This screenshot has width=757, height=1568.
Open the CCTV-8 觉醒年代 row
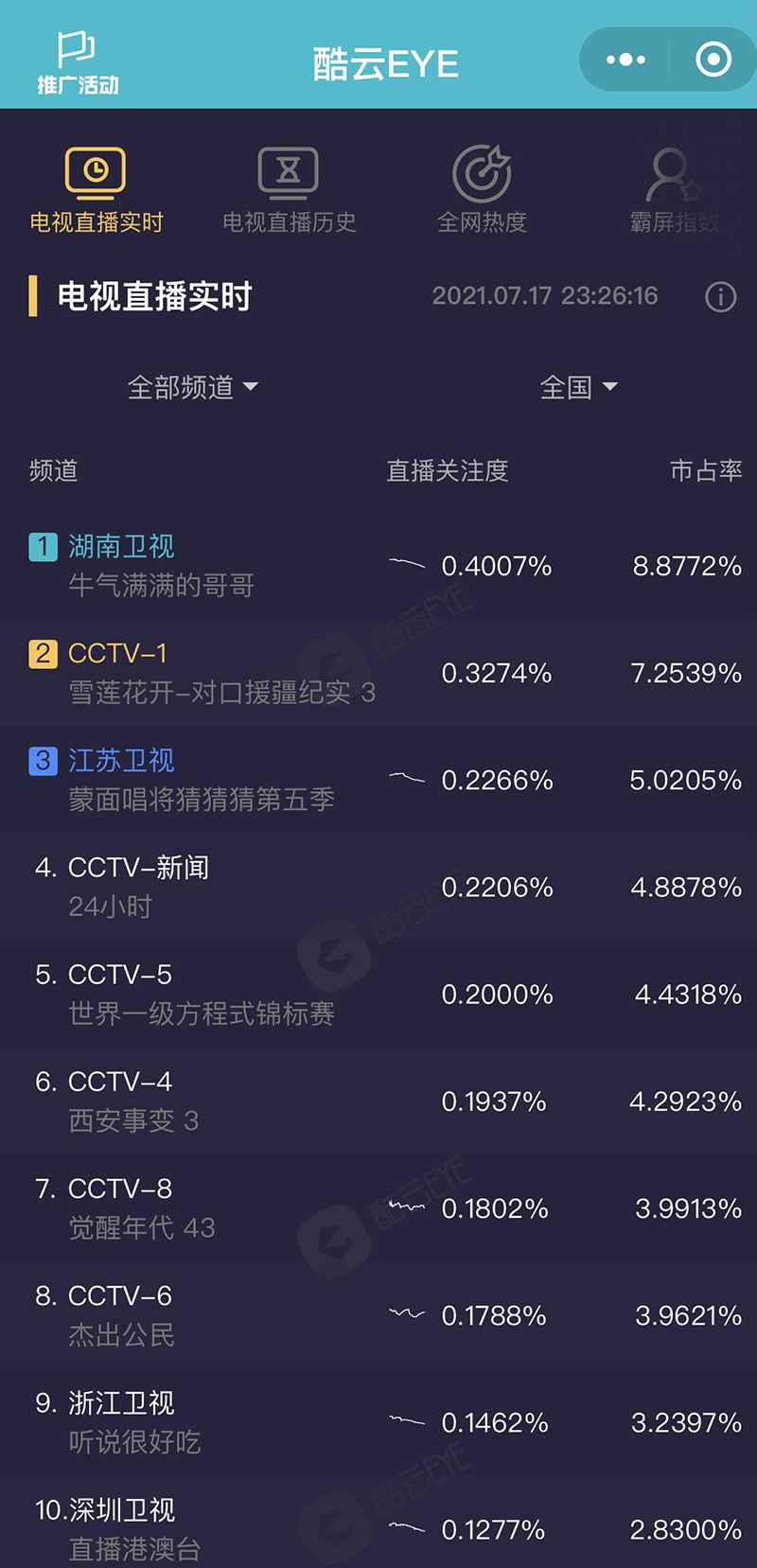pos(378,1207)
